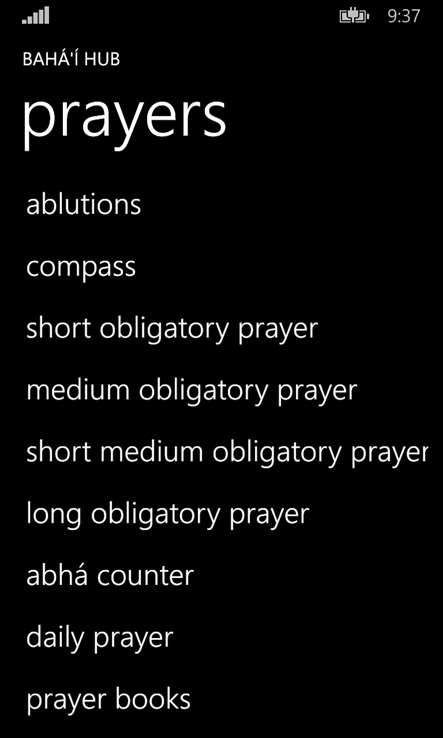Image resolution: width=443 pixels, height=738 pixels.
Task: Launch the compass option
Action: point(81,268)
